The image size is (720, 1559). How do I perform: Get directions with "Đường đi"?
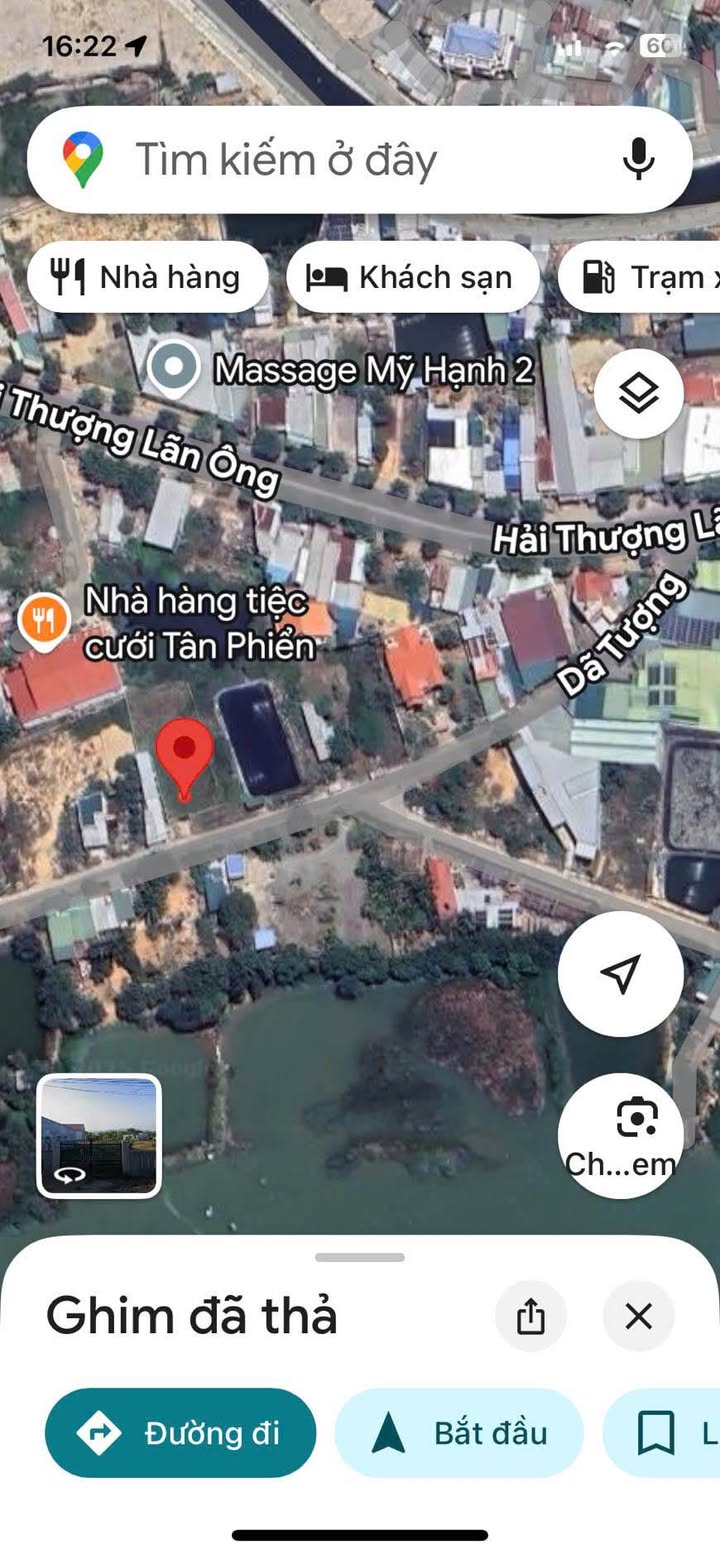point(180,1433)
